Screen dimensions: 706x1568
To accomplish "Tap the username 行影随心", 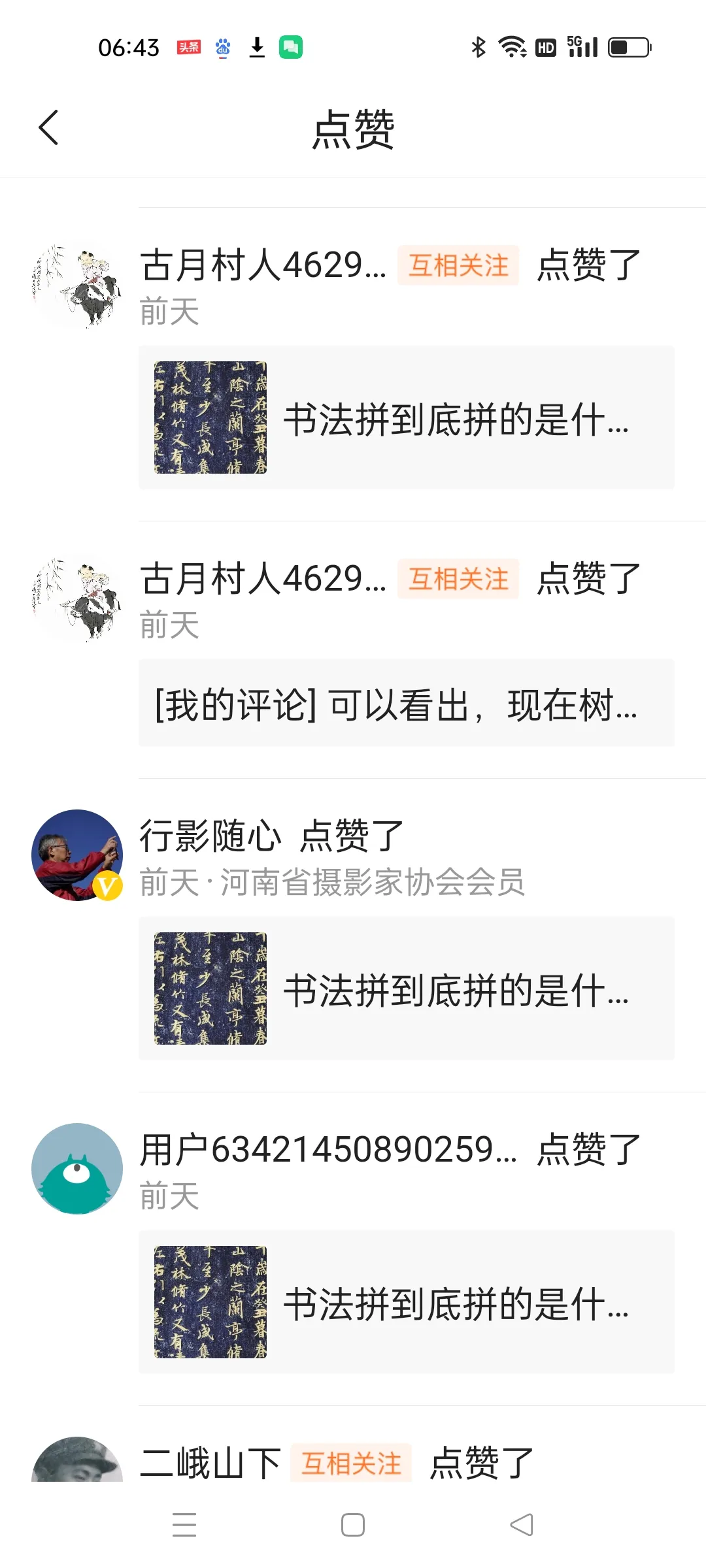I will pyautogui.click(x=210, y=836).
